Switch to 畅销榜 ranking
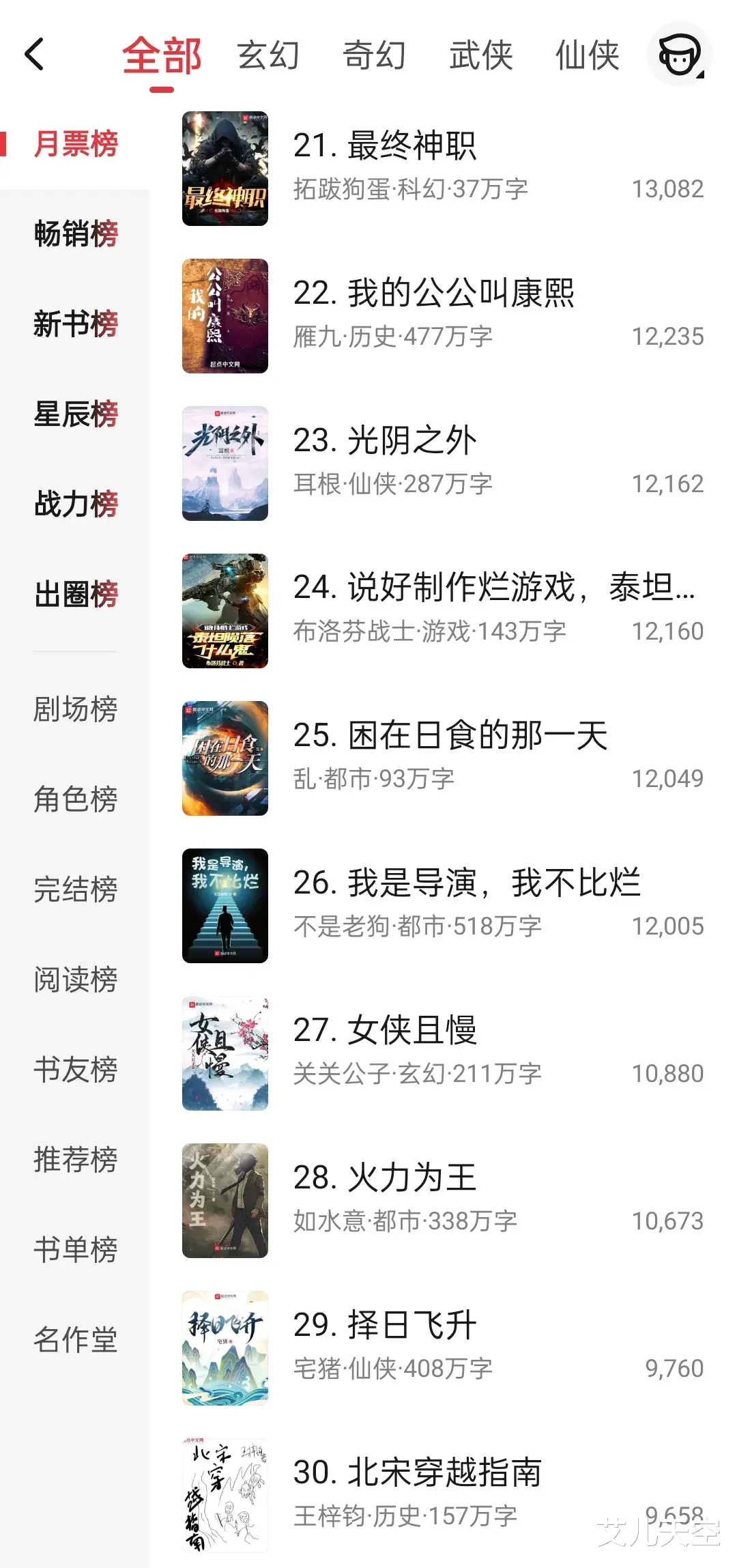 [x=76, y=233]
